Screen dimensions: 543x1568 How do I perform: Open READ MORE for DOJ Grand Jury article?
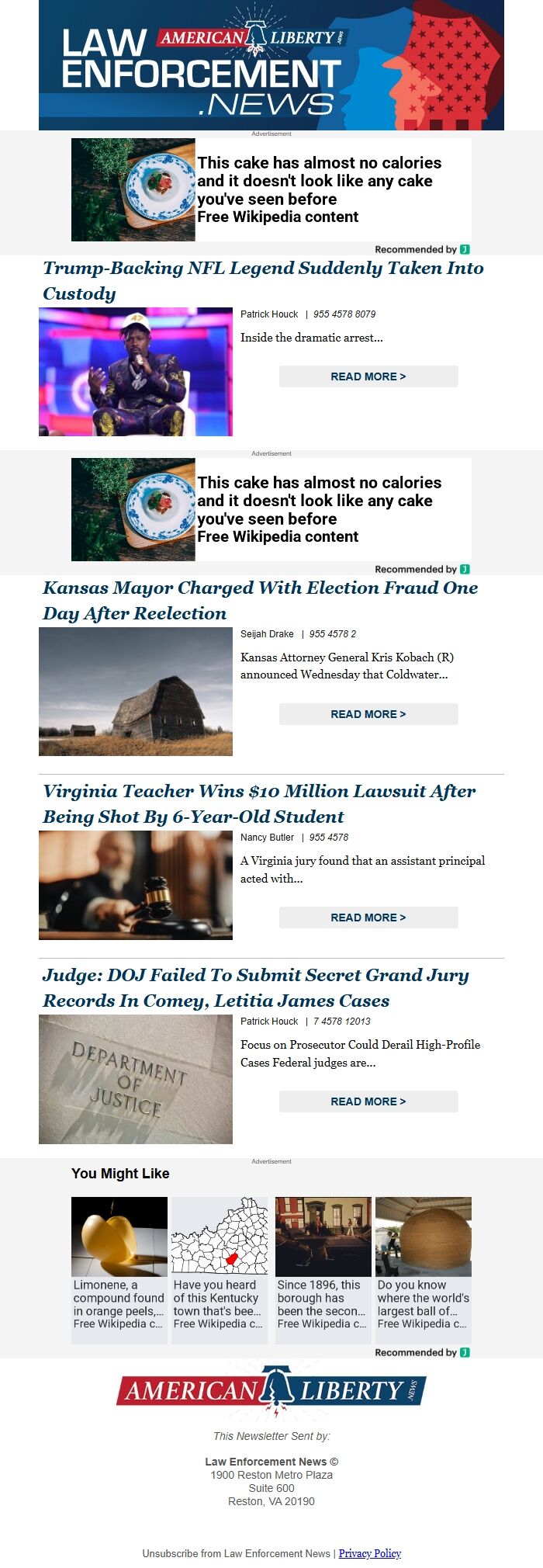[x=368, y=1101]
